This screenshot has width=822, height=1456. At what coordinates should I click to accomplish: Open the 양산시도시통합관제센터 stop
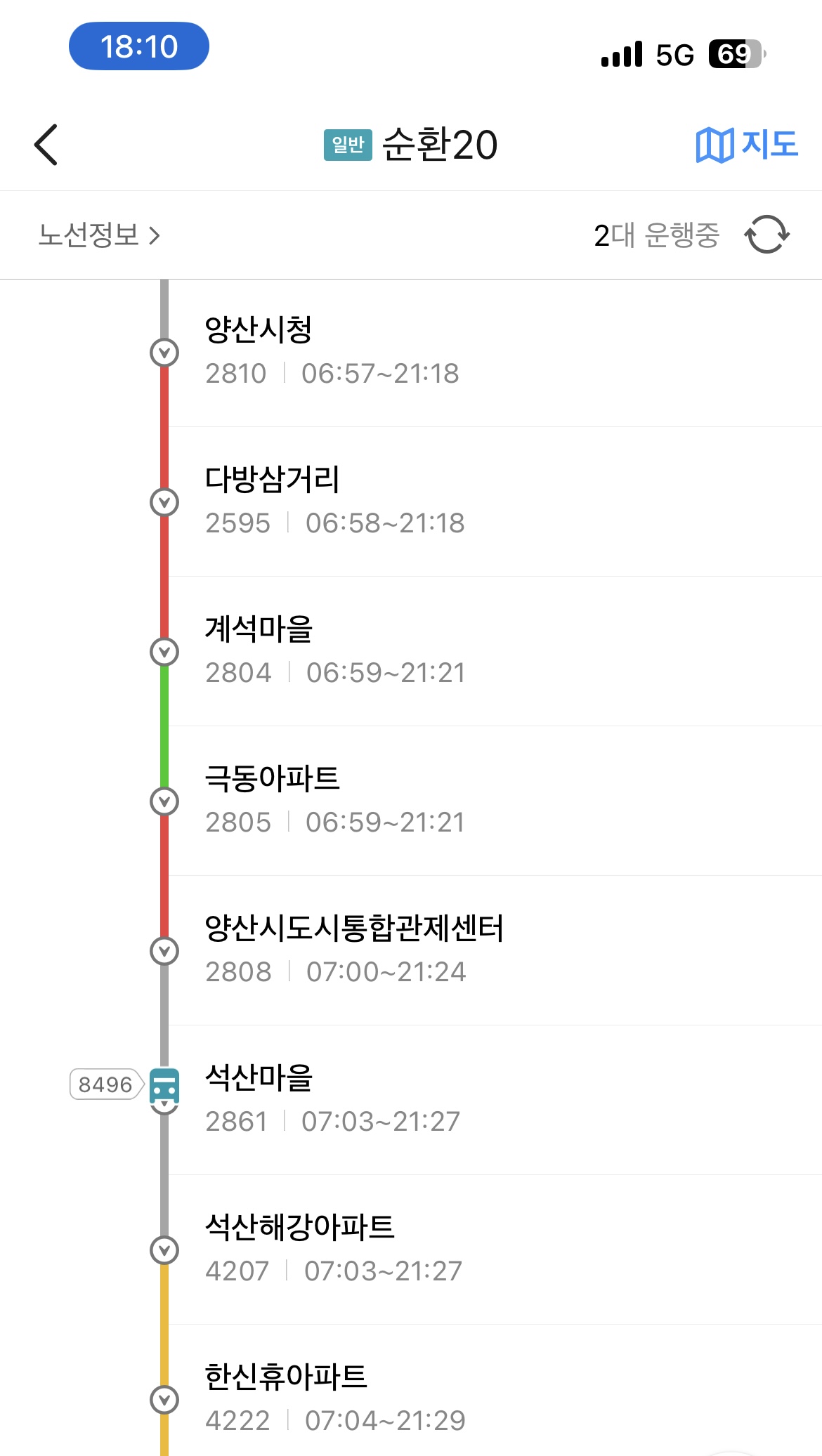pos(495,950)
